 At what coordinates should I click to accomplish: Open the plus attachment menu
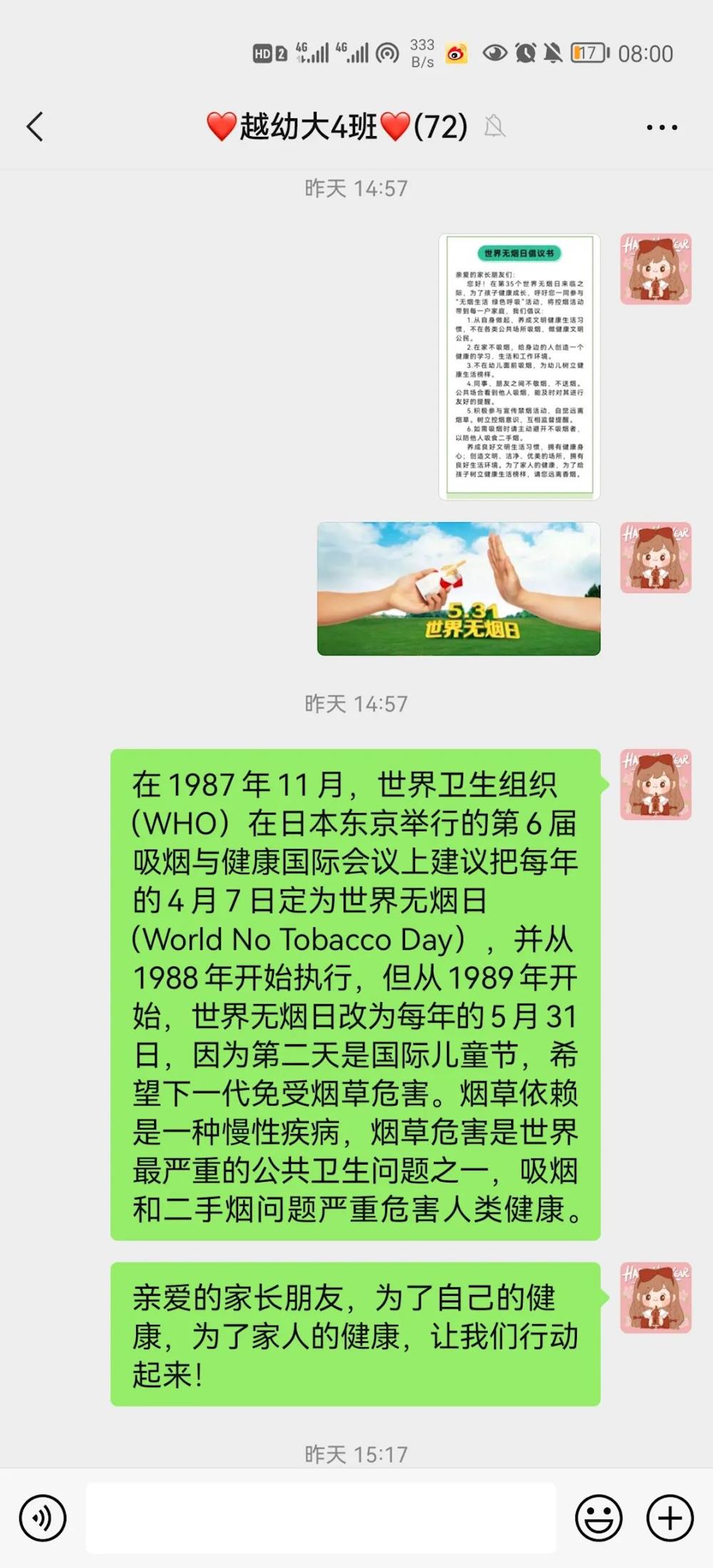[x=670, y=1518]
